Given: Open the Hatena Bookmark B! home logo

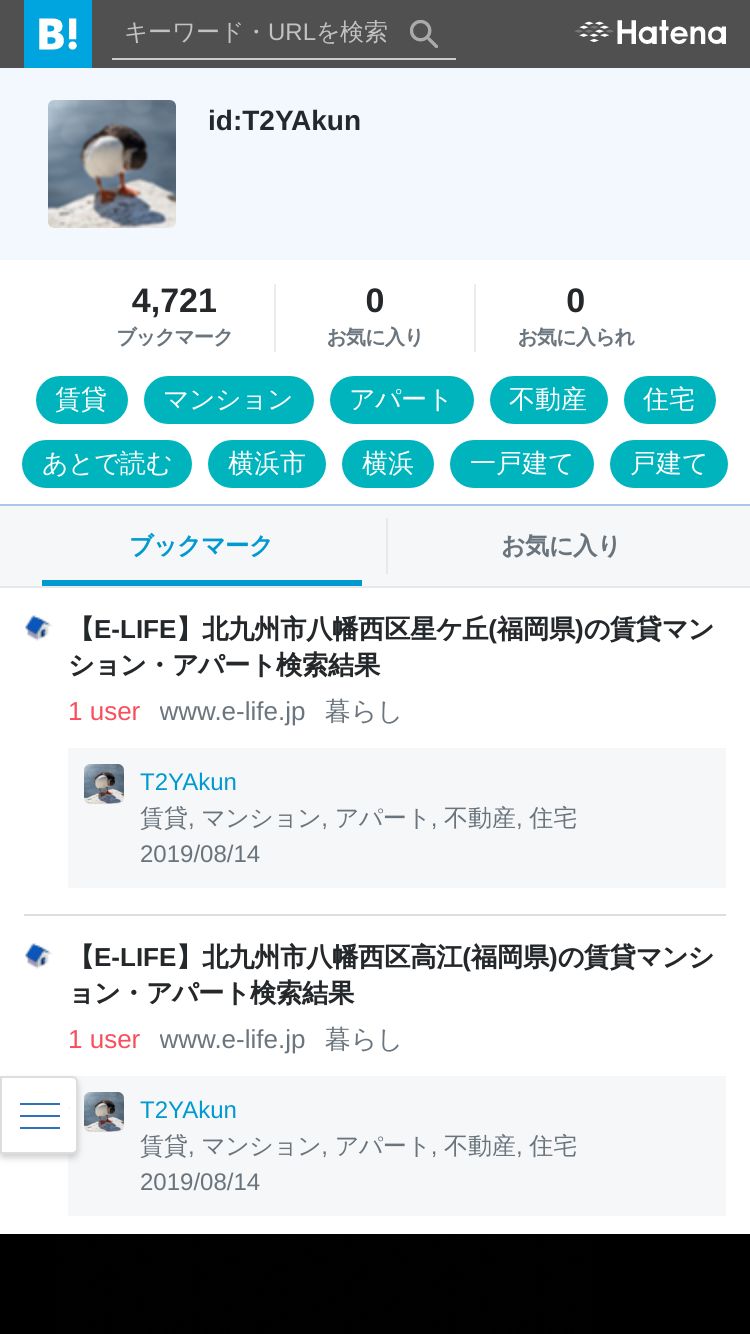Looking at the screenshot, I should coord(58,34).
